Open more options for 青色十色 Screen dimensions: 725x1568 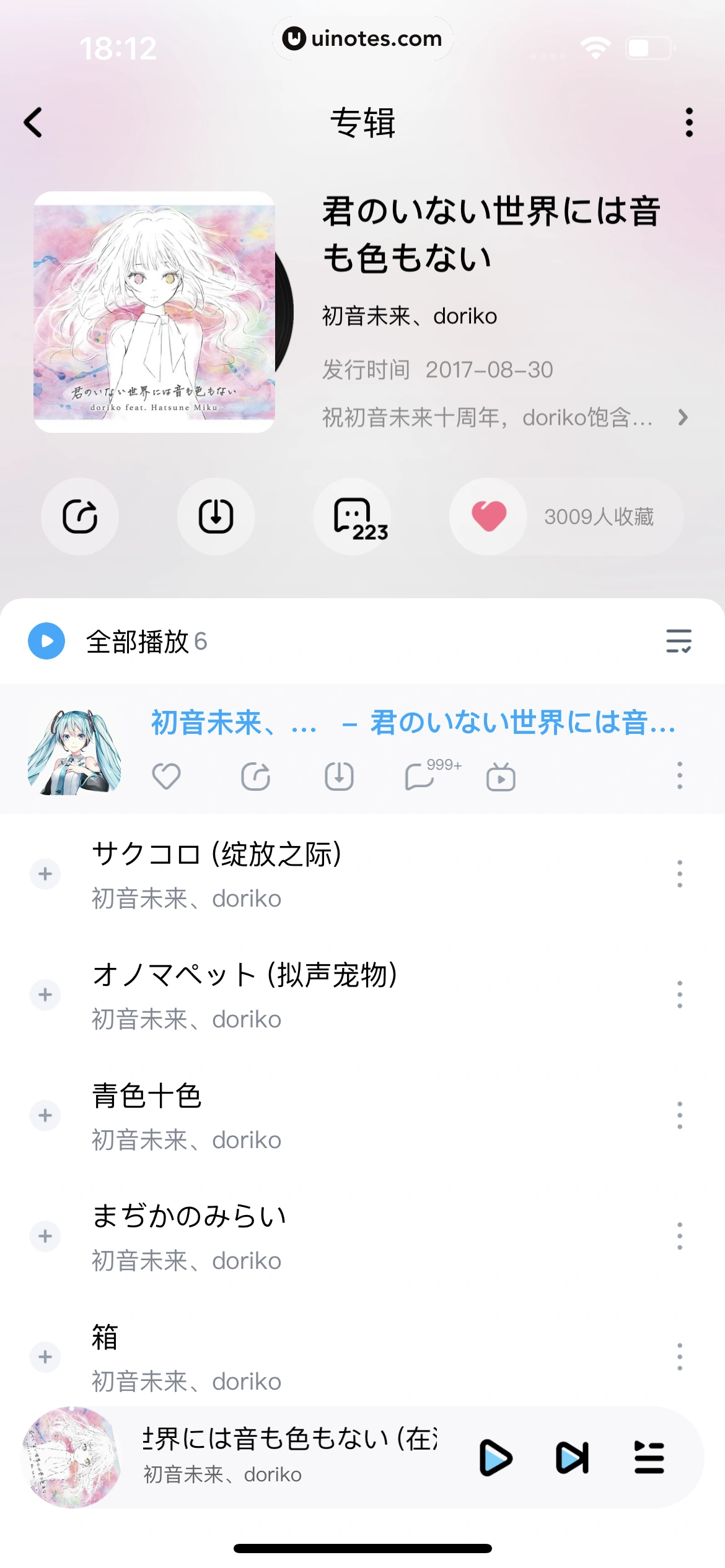click(680, 1115)
